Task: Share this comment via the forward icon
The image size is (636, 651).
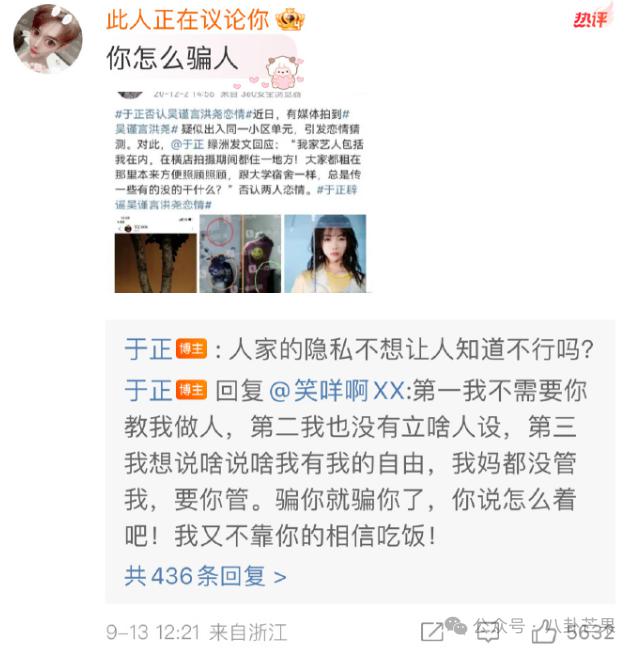Action: click(x=432, y=632)
